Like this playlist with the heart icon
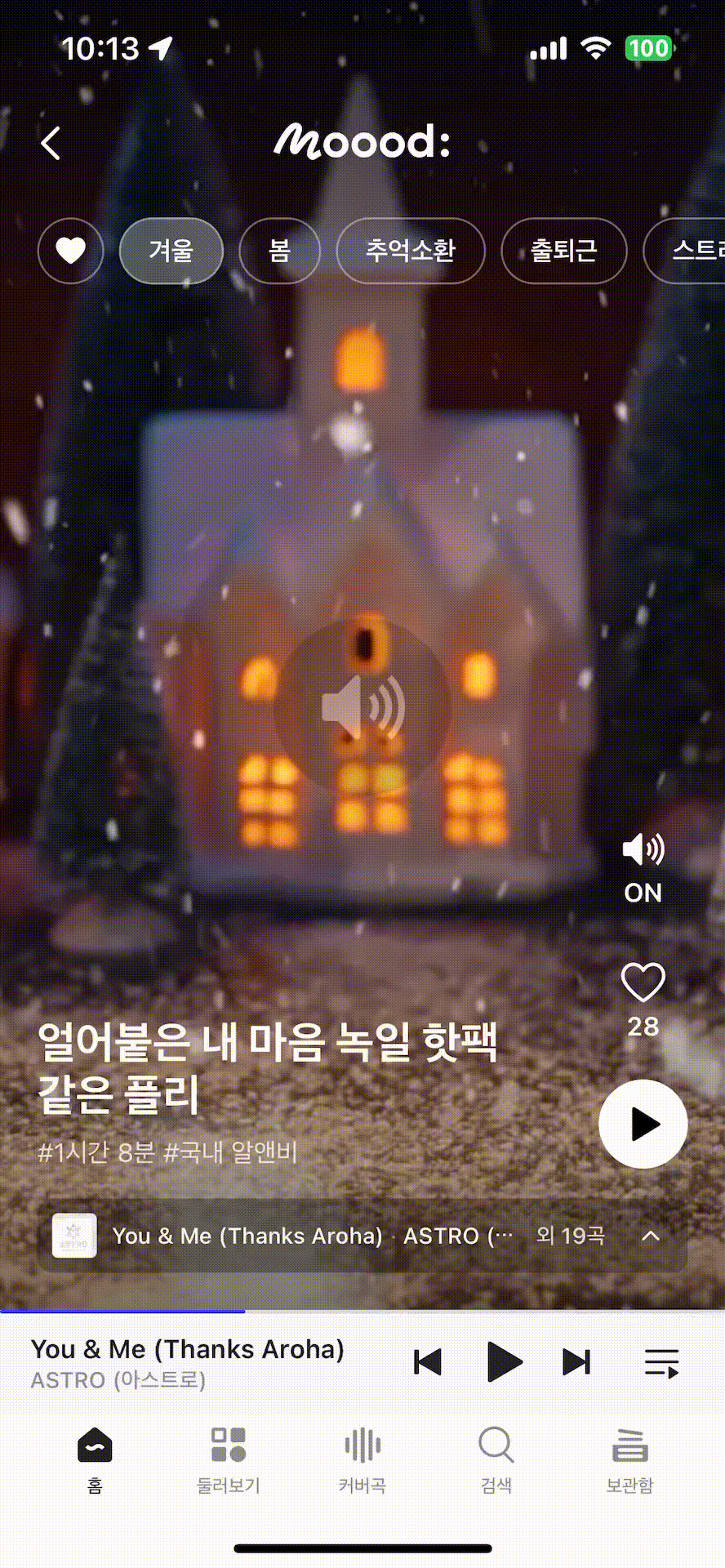Image resolution: width=725 pixels, height=1568 pixels. (643, 982)
